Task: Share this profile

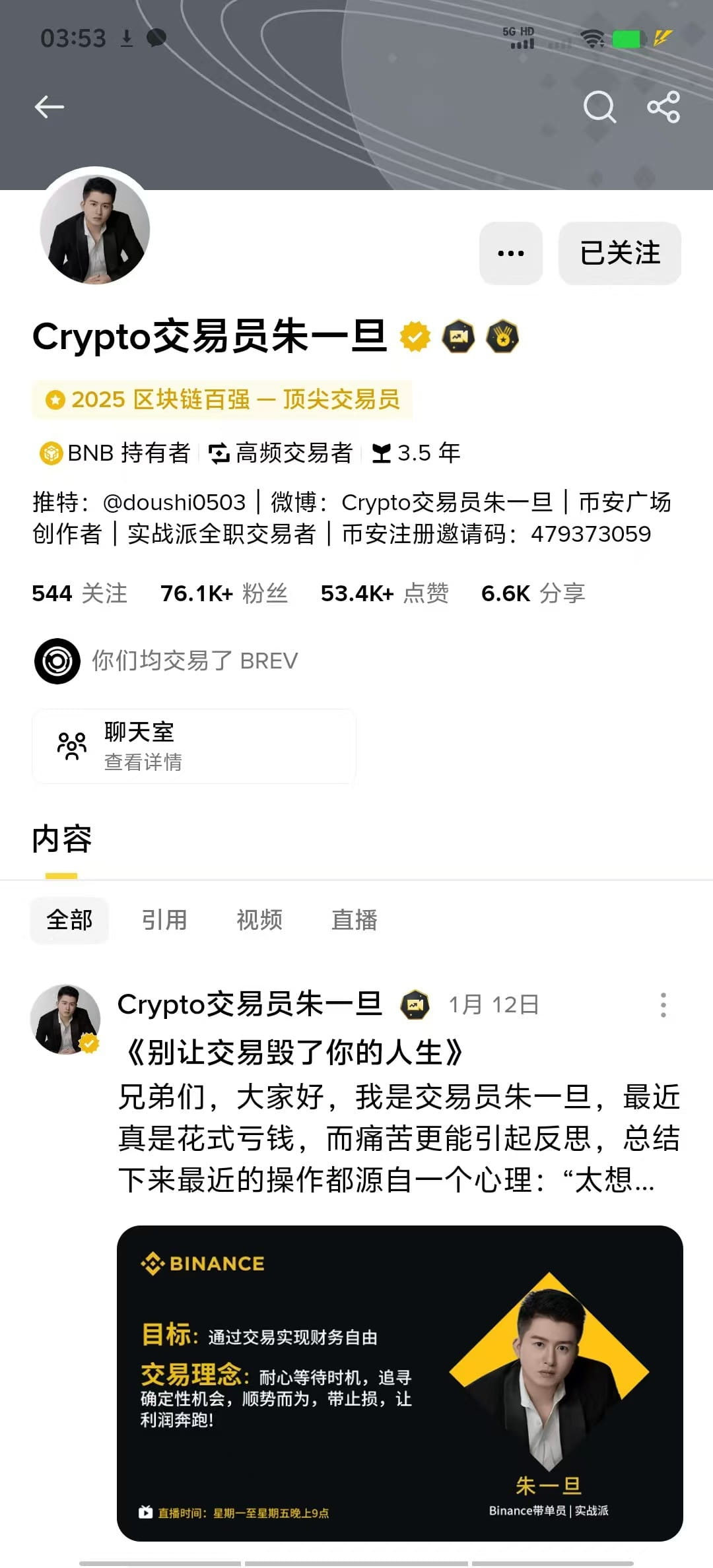Action: [x=663, y=106]
